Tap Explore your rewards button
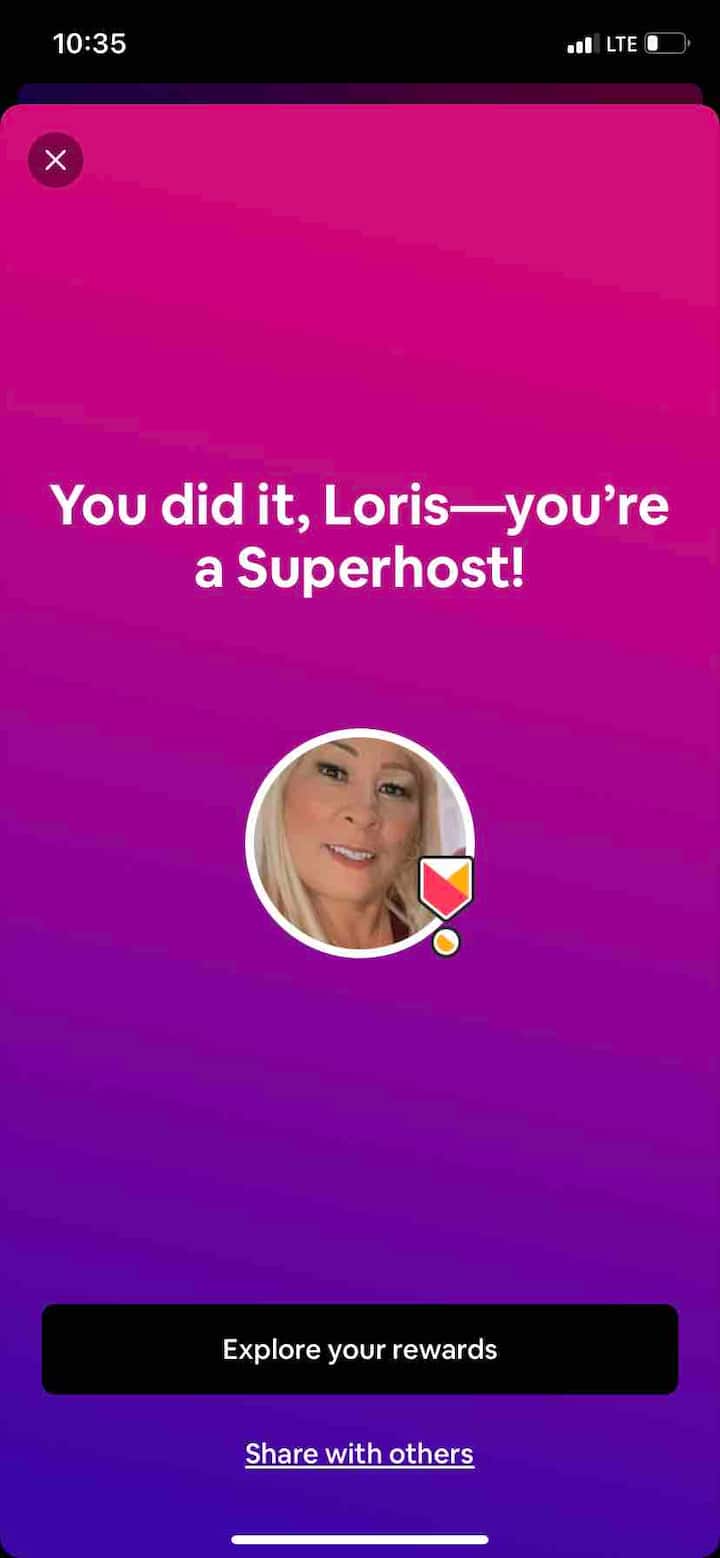This screenshot has width=720, height=1558. [x=359, y=1349]
